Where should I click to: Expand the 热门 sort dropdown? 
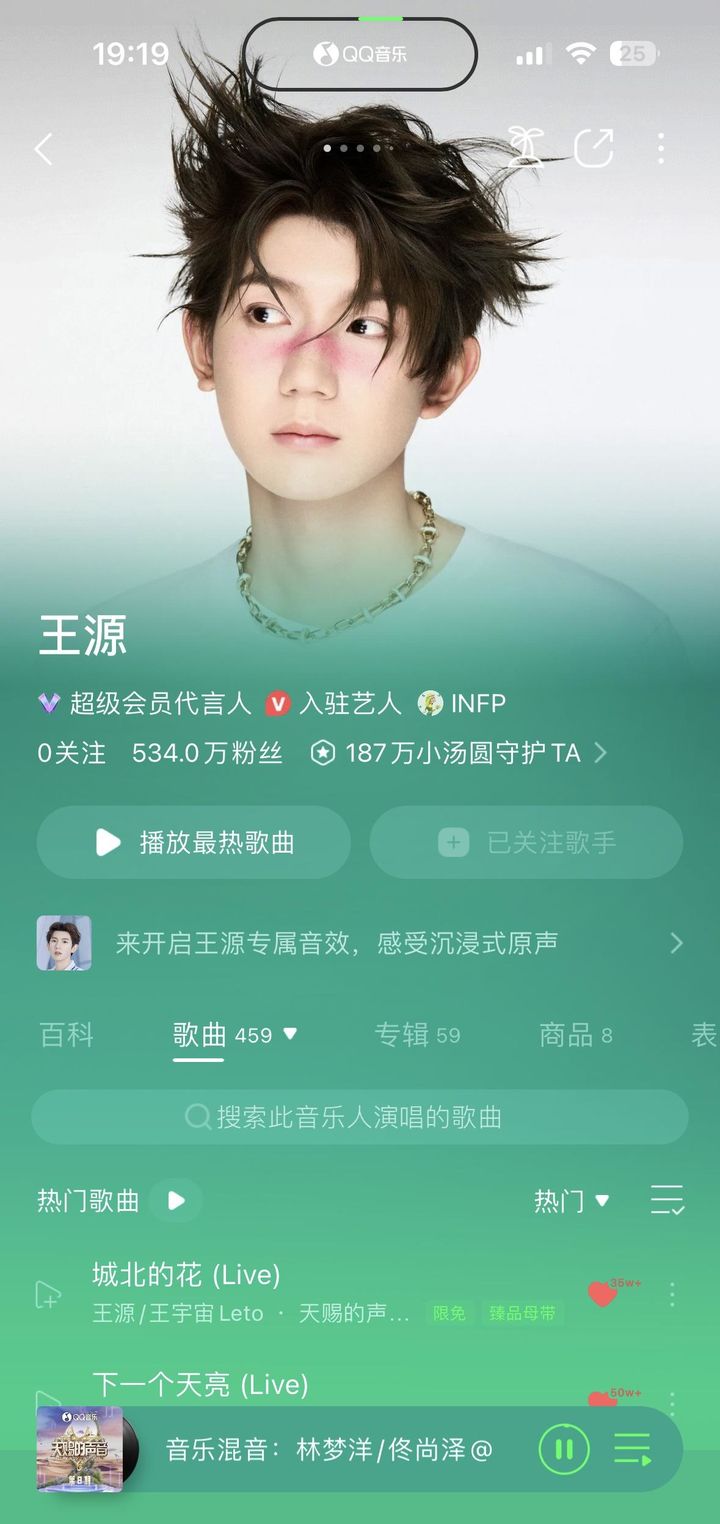point(571,1200)
